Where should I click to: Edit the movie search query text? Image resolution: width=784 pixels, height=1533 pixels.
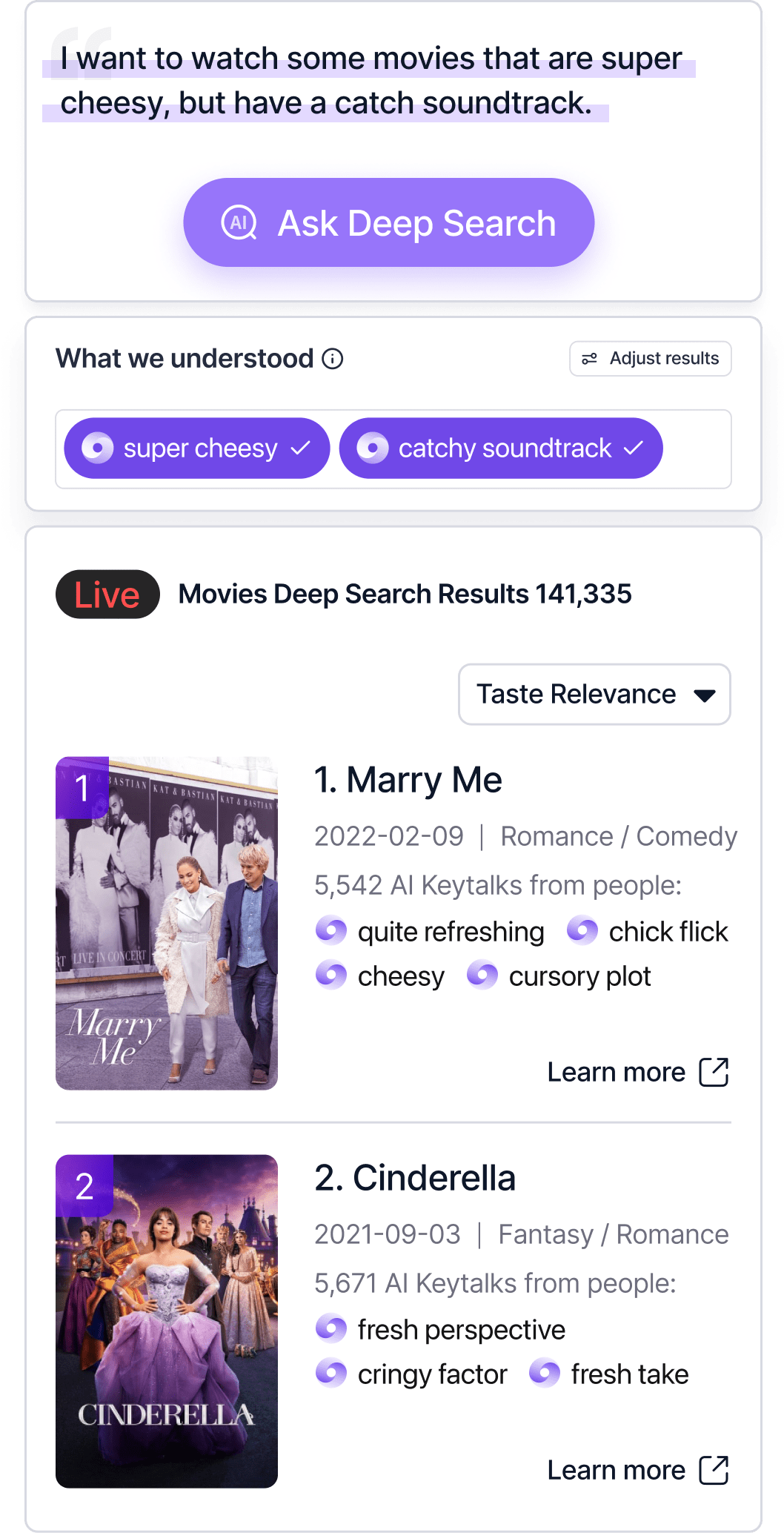click(x=369, y=81)
